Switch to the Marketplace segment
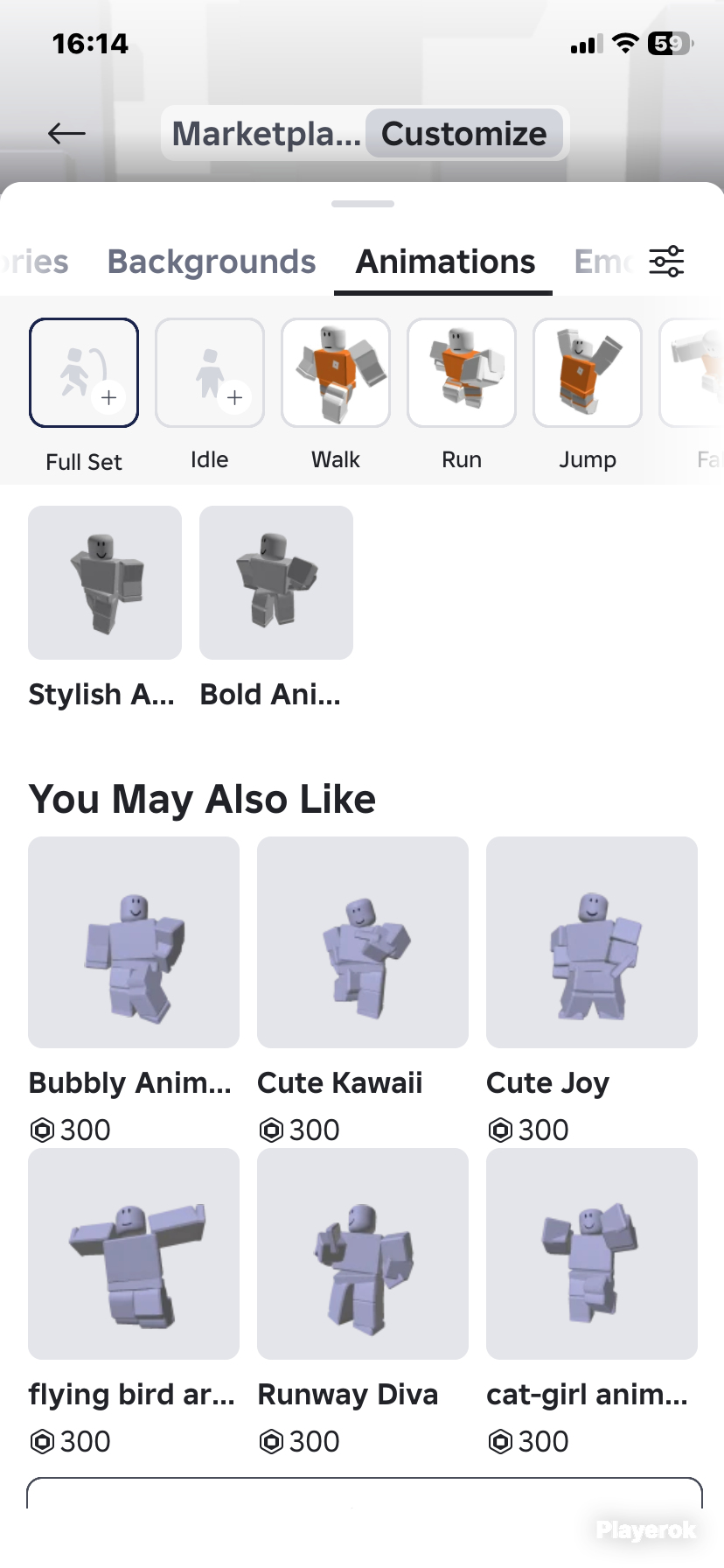The width and height of the screenshot is (724, 1568). coord(266,134)
